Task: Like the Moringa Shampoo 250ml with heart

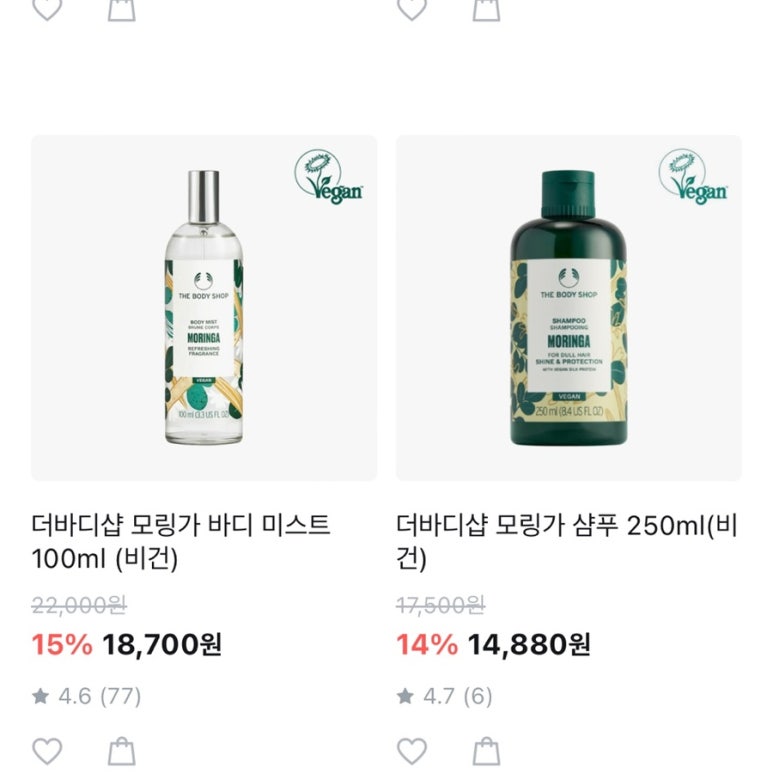Action: 412,751
